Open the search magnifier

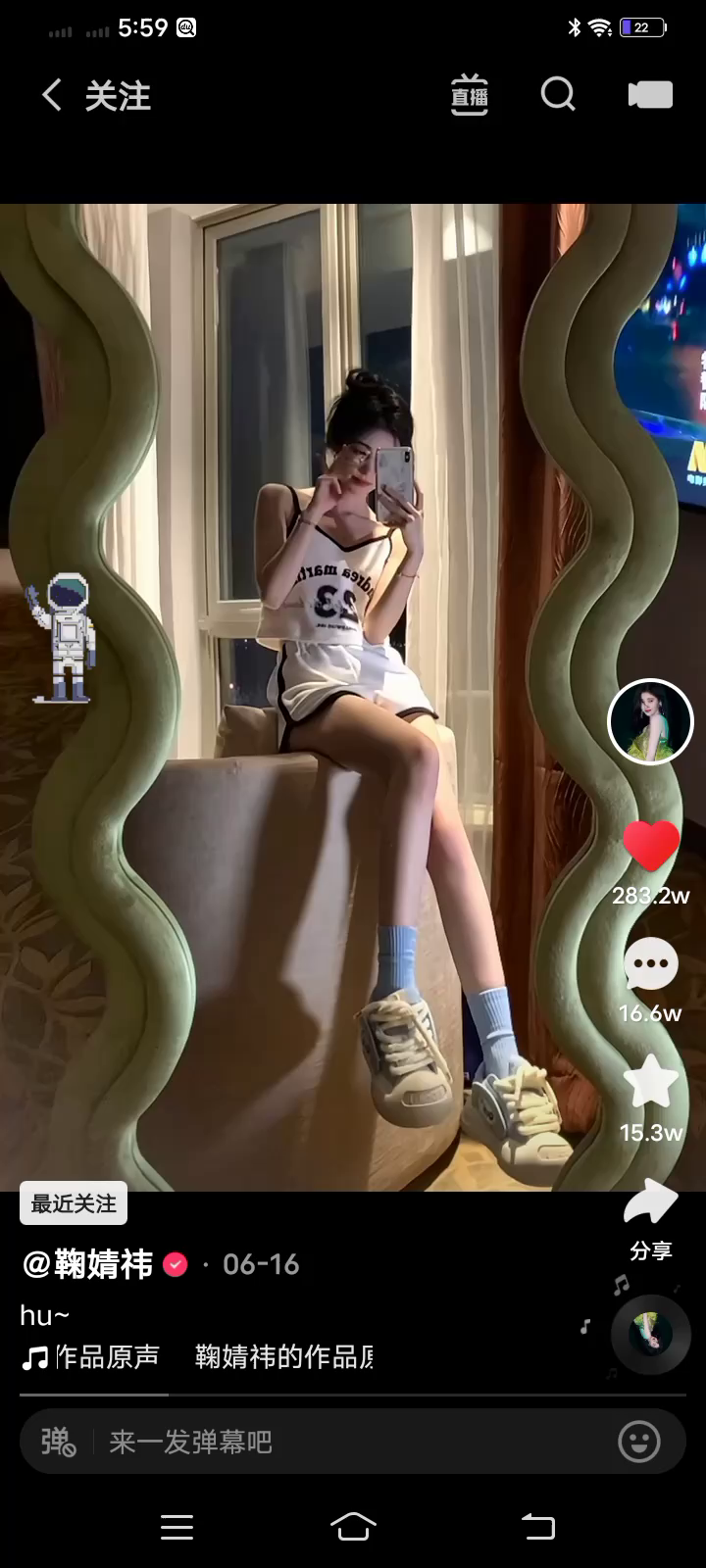pos(558,95)
